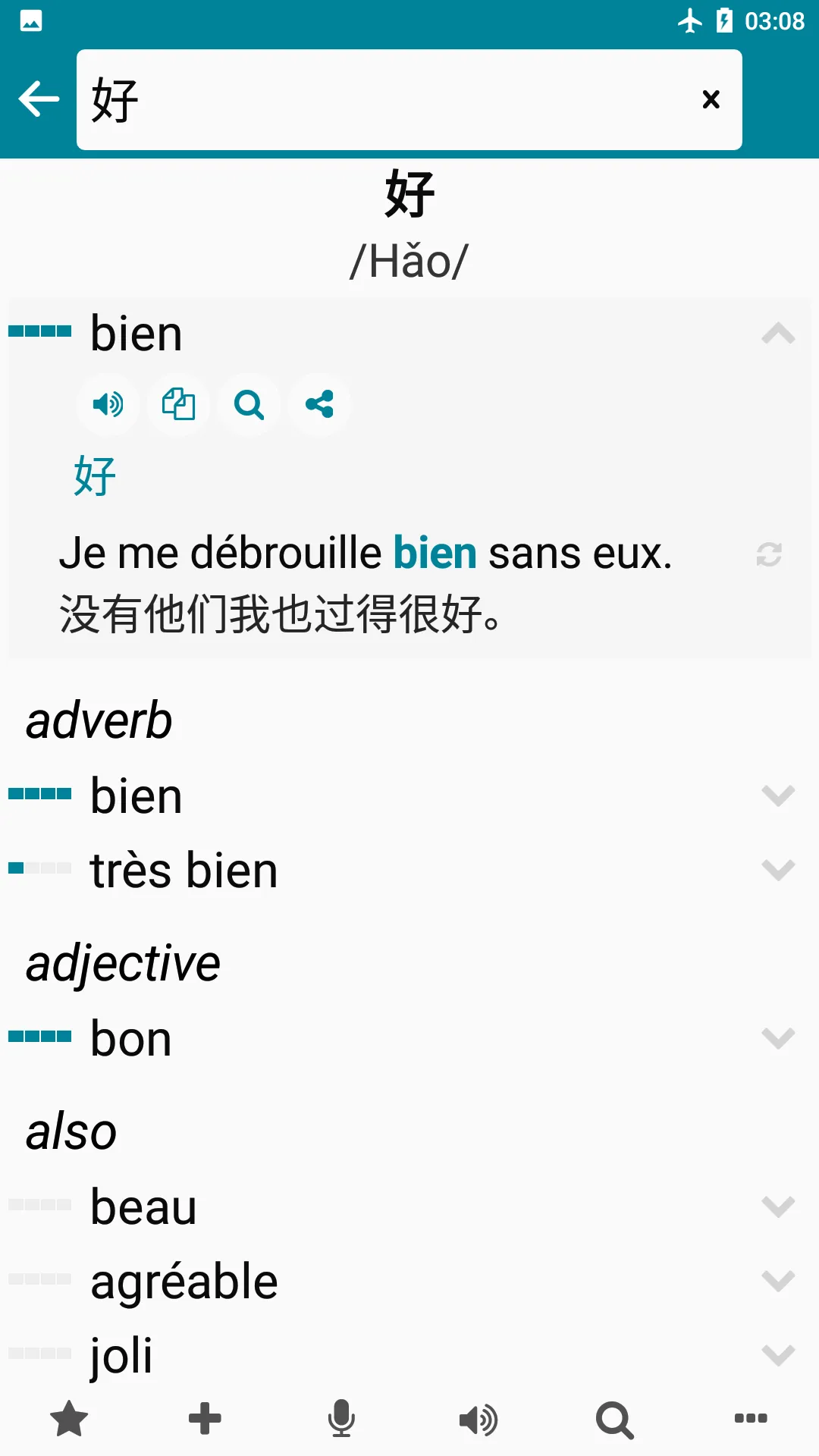819x1456 pixels.
Task: Look up bien with the magnifier icon
Action: (249, 404)
